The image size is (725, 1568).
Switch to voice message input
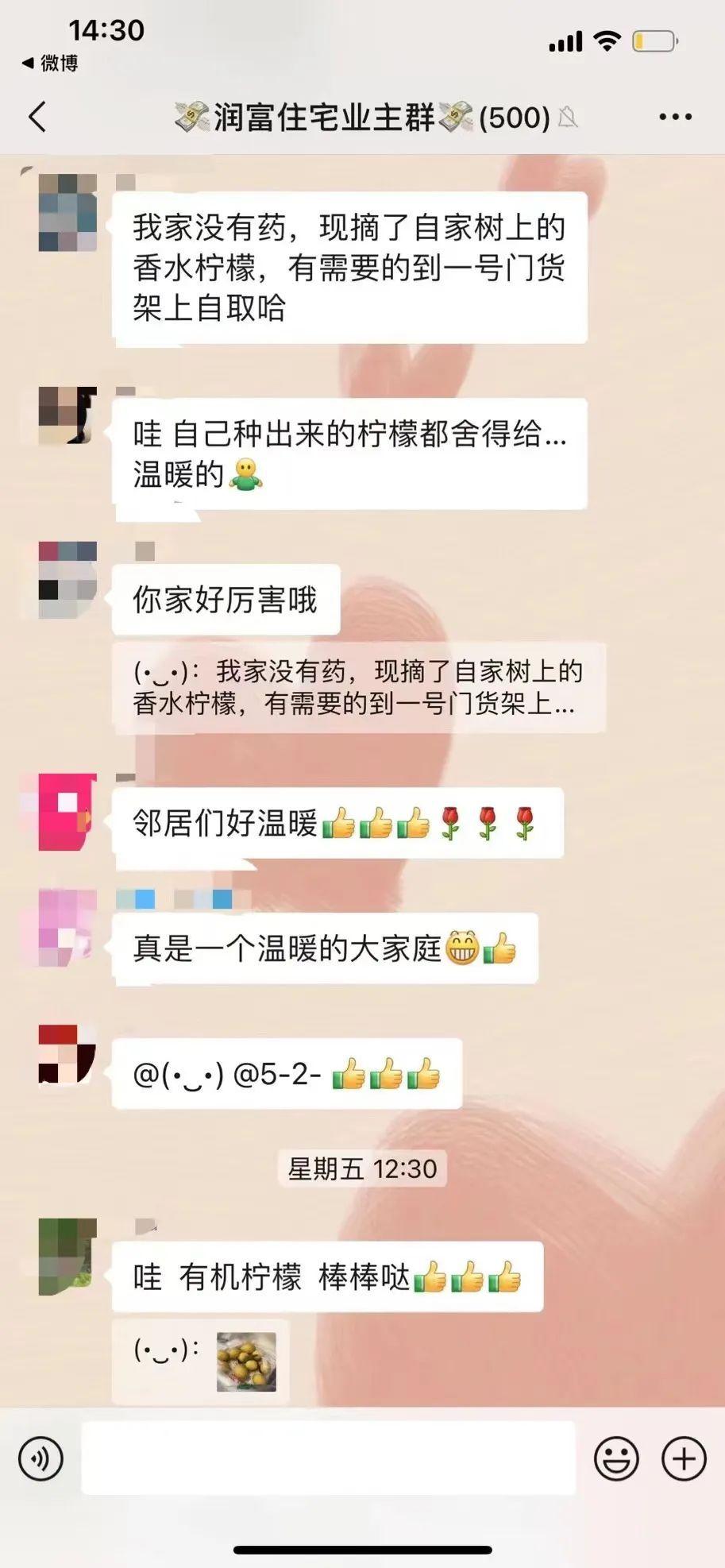click(40, 1458)
